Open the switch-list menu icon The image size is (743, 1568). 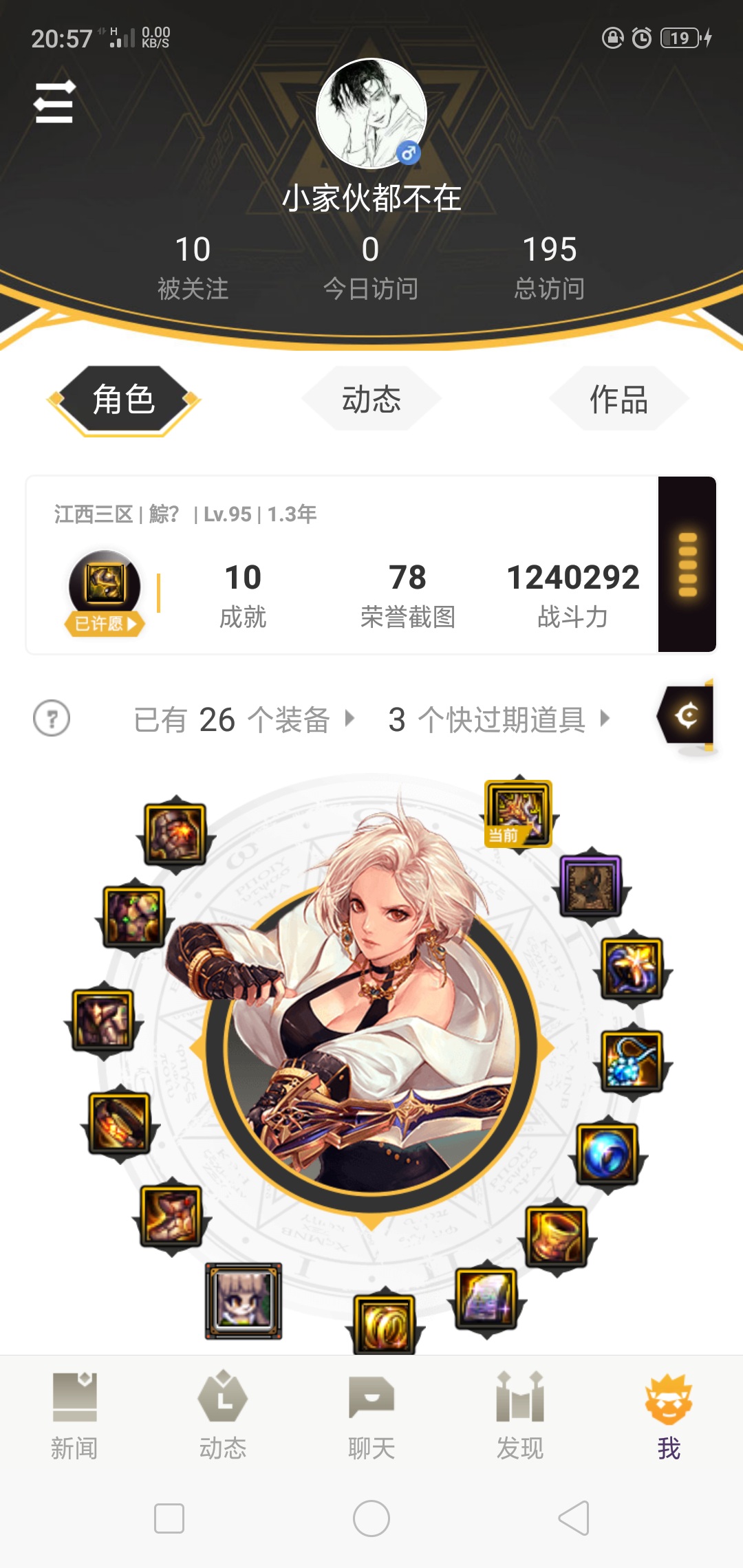click(x=54, y=102)
